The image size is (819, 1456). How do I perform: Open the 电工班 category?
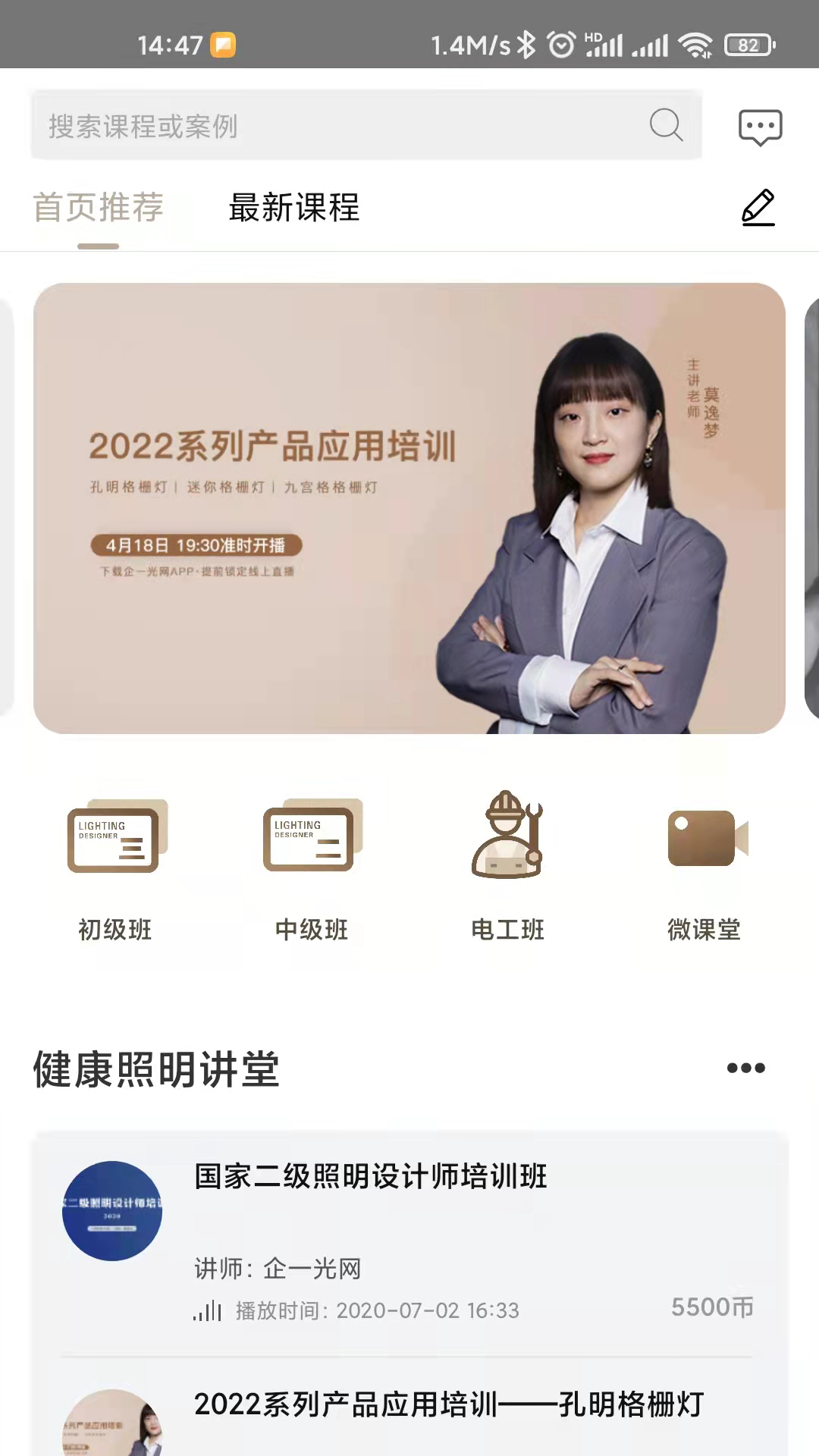(507, 868)
